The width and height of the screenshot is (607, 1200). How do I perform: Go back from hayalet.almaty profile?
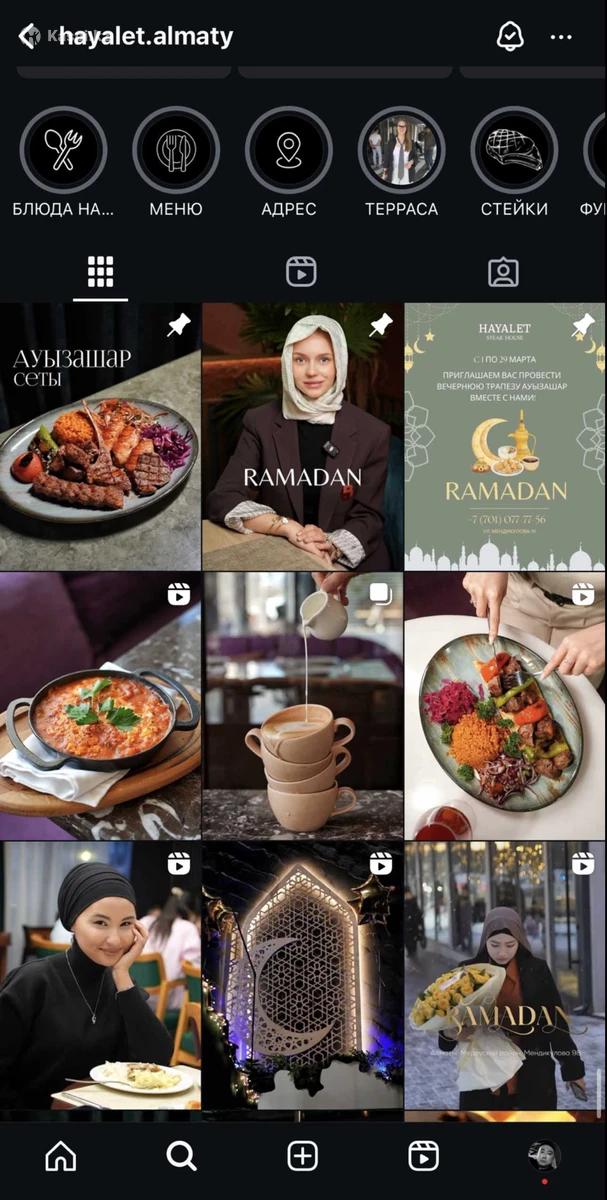coord(28,37)
